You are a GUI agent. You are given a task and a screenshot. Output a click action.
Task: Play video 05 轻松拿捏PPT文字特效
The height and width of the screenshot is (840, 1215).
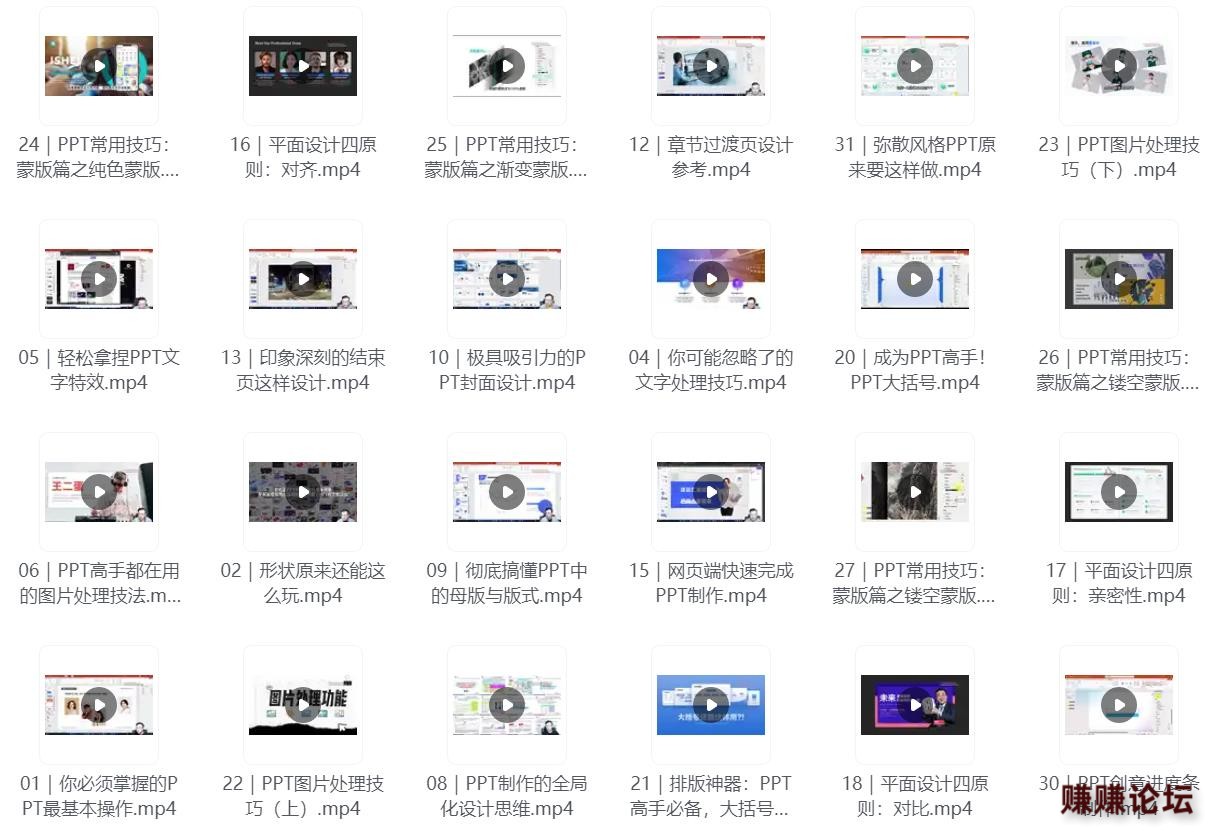tap(99, 279)
